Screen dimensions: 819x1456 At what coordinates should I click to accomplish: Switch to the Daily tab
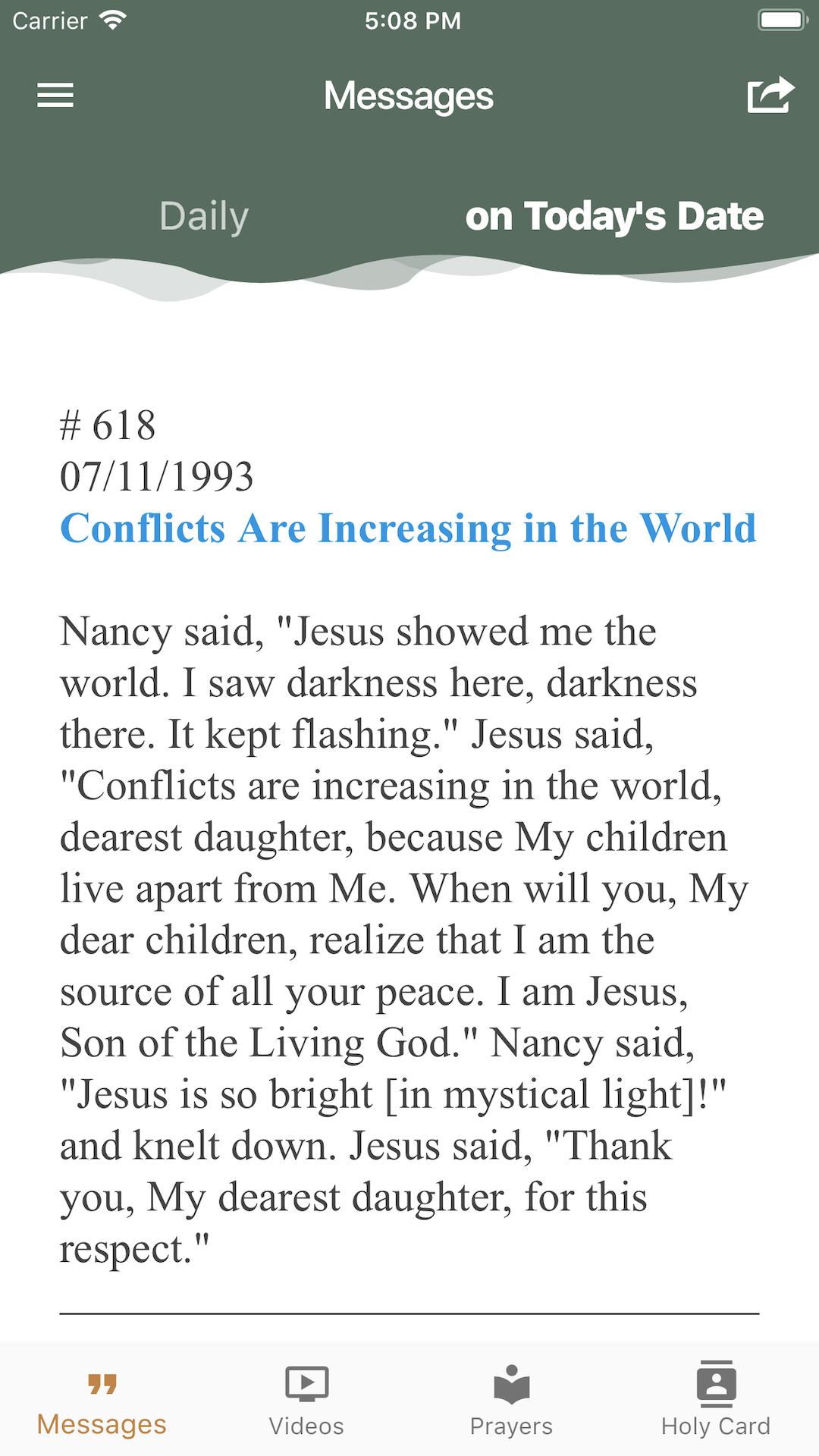pos(204,216)
